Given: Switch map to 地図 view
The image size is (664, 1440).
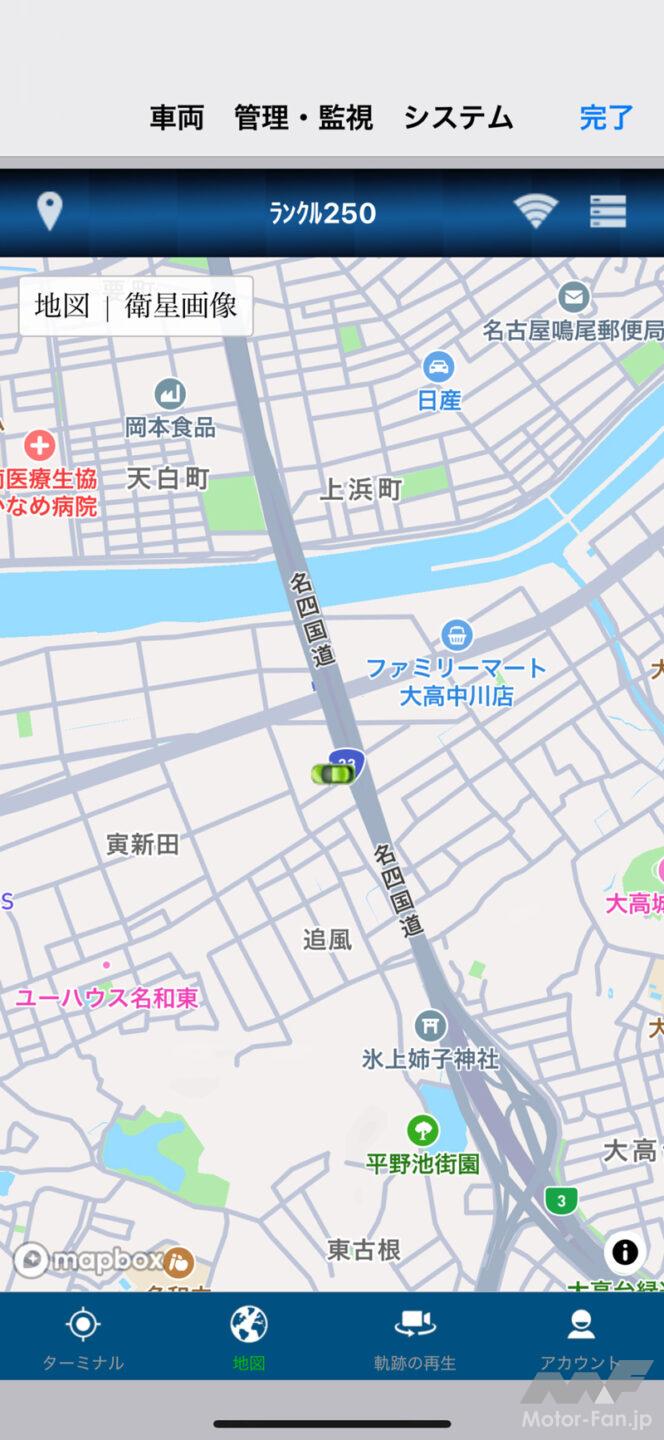Looking at the screenshot, I should (62, 306).
